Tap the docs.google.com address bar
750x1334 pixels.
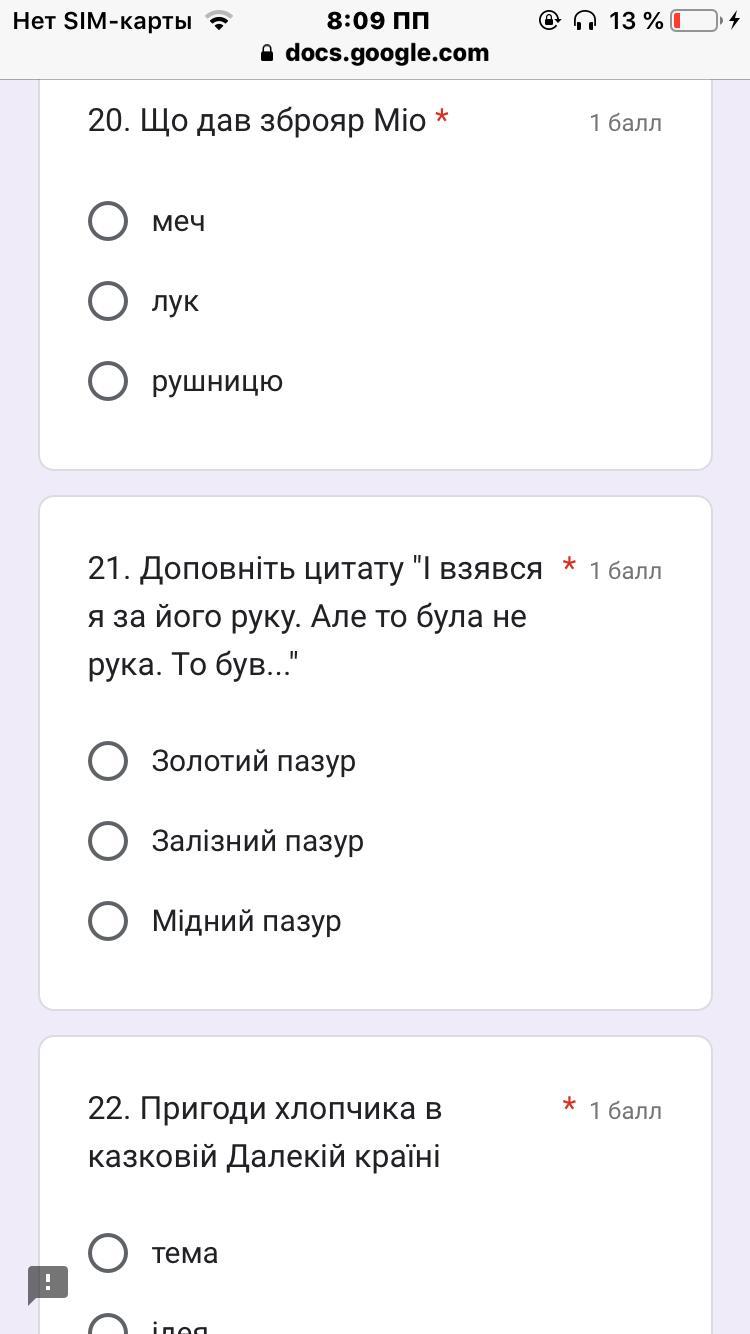[375, 53]
